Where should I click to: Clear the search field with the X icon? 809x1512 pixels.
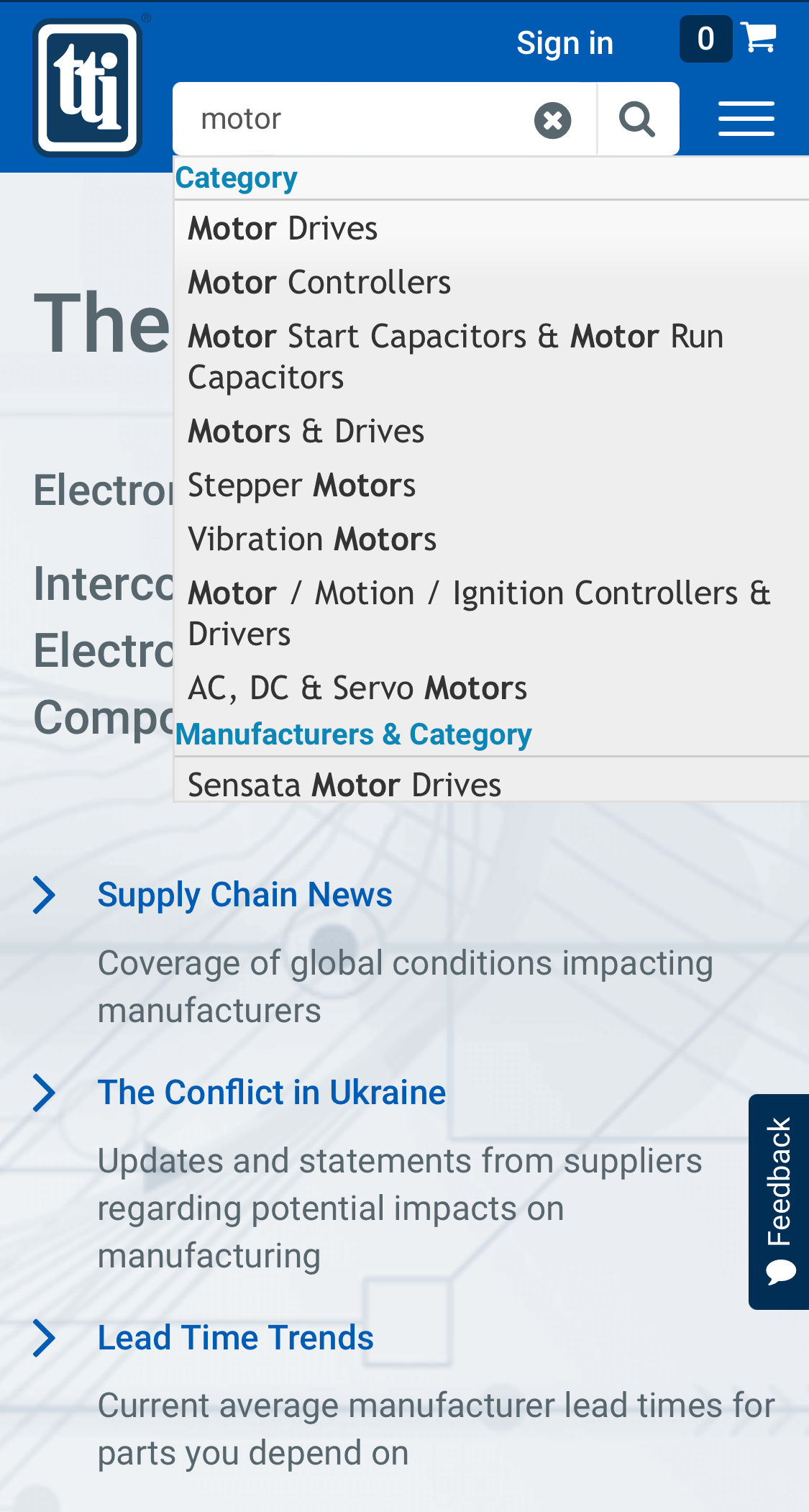552,118
